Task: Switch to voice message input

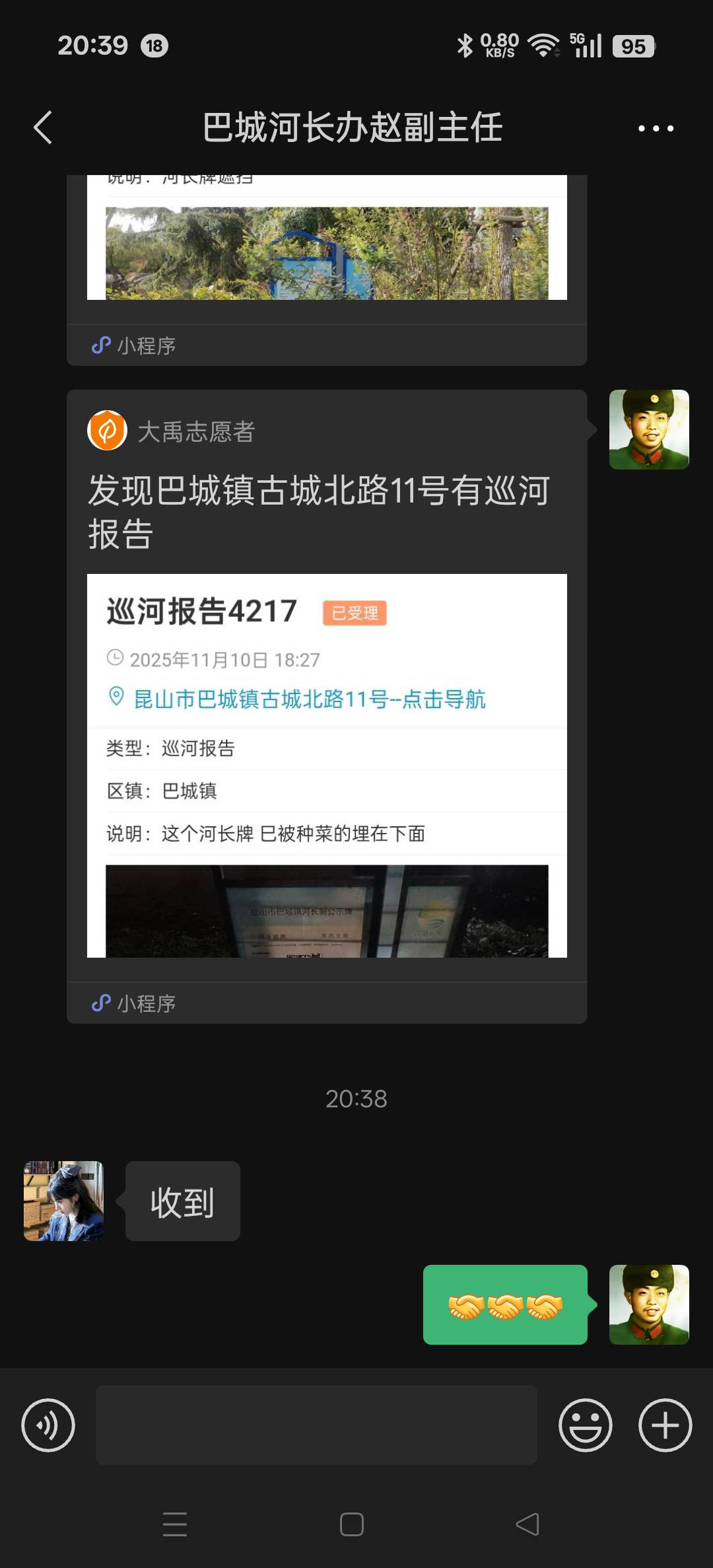Action: click(x=48, y=1425)
